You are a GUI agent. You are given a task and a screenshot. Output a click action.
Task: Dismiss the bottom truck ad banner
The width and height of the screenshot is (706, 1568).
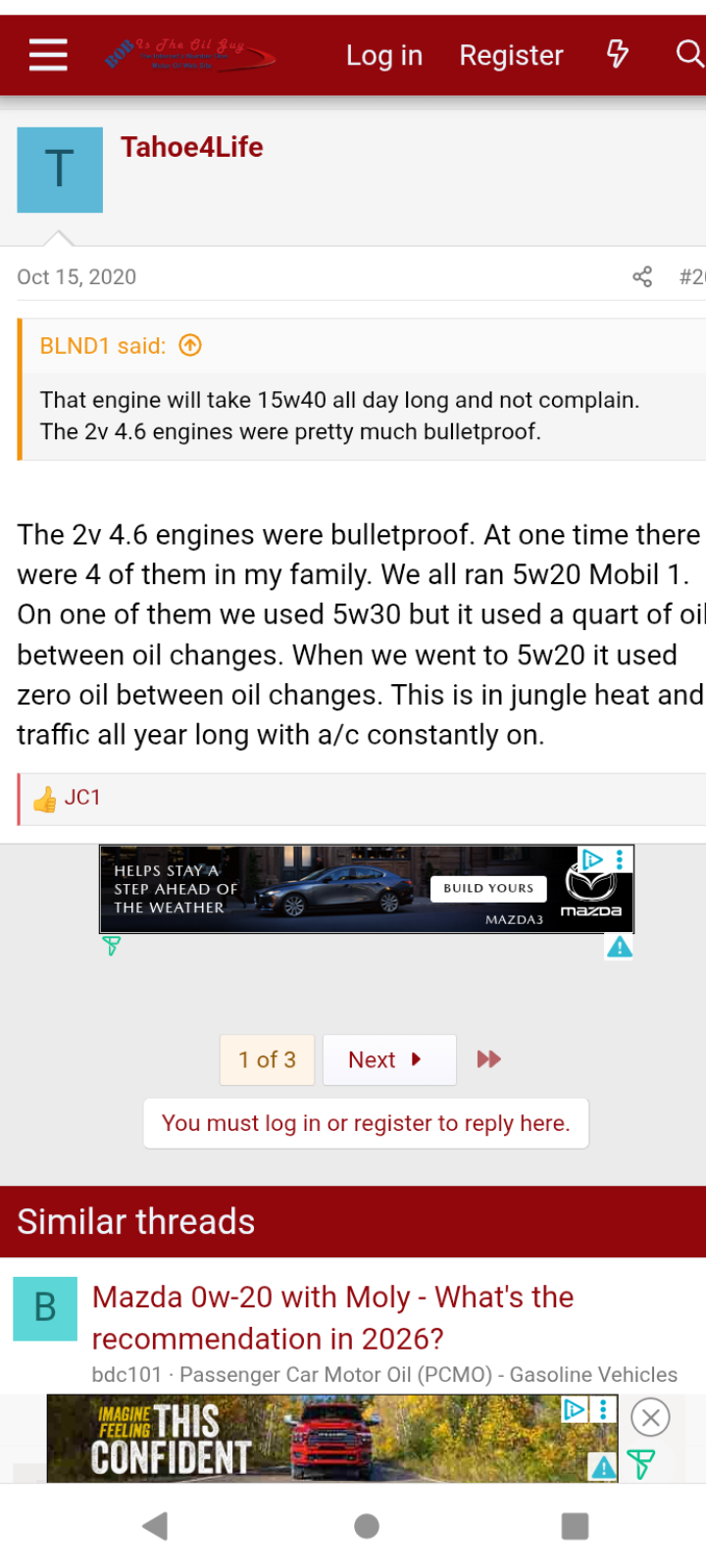click(x=650, y=1417)
